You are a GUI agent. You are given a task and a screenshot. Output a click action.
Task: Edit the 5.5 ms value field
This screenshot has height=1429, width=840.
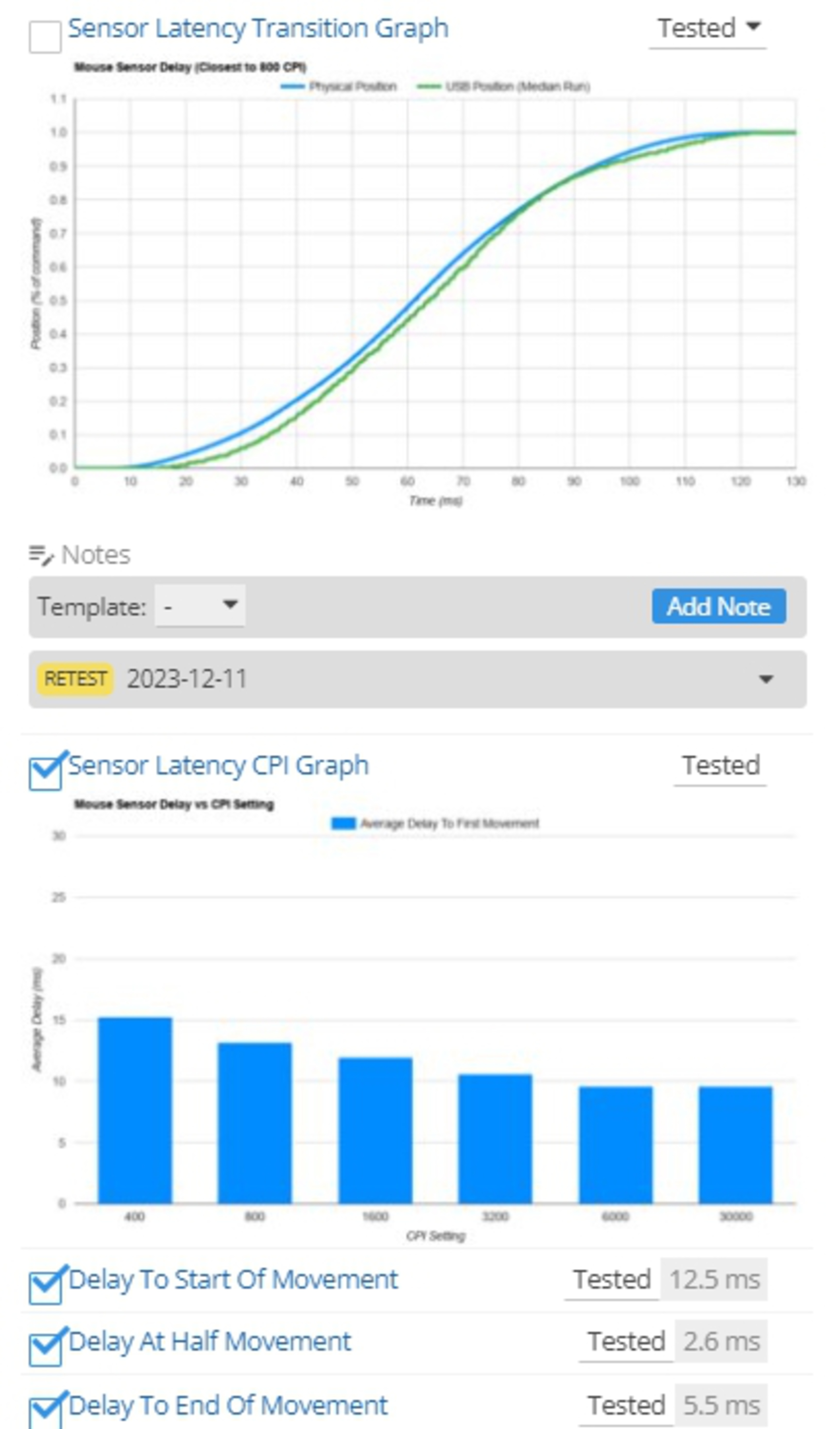[720, 1405]
